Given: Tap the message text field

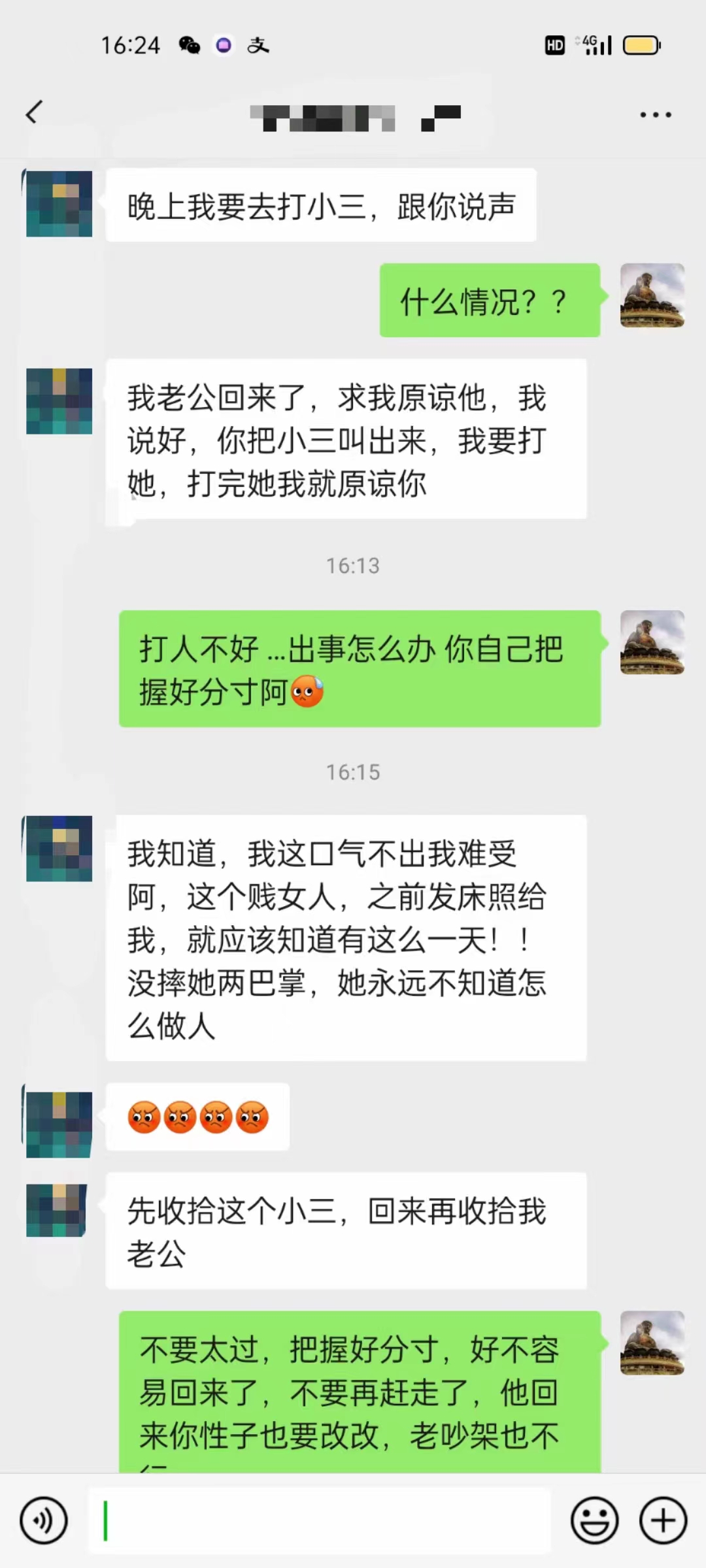Looking at the screenshot, I should coord(320,1520).
